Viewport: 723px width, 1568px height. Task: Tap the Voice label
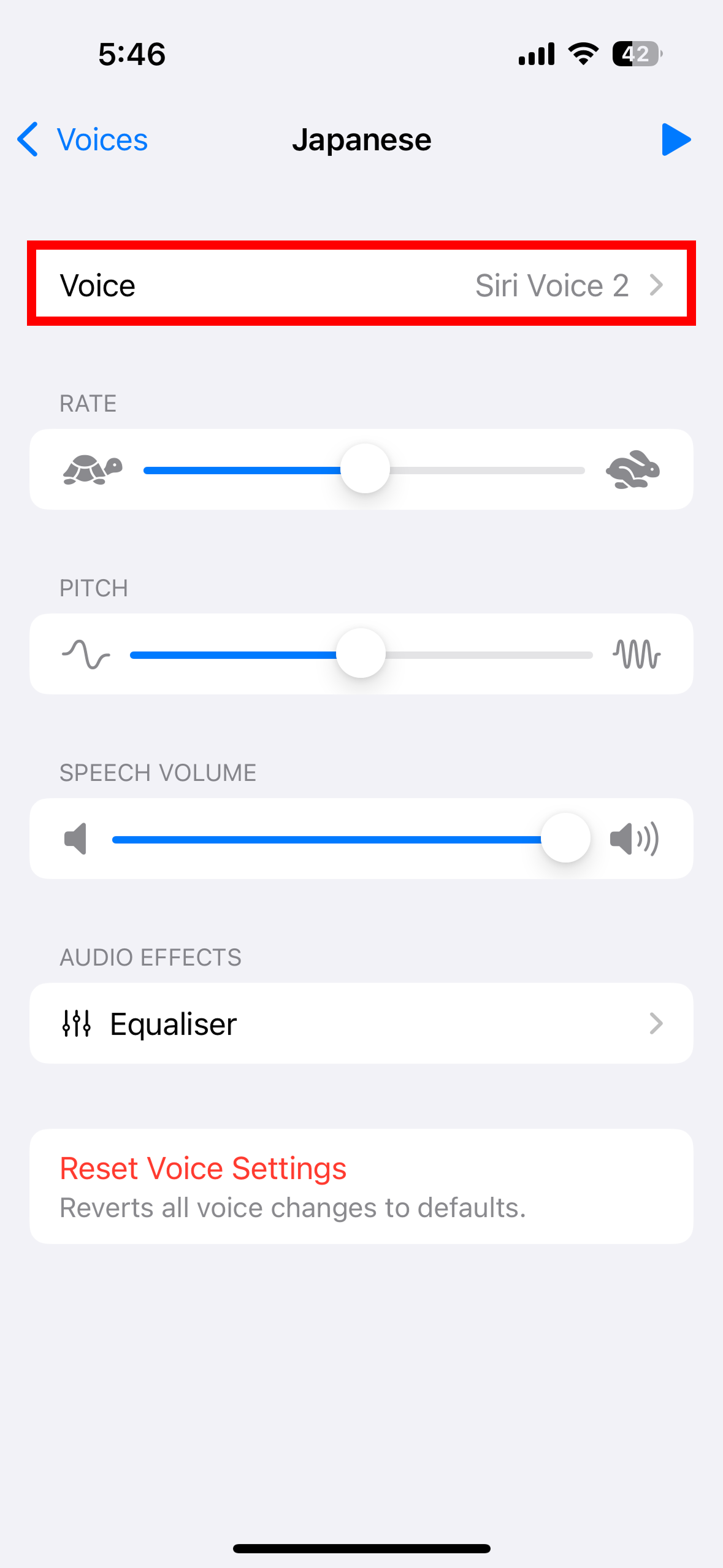[98, 285]
